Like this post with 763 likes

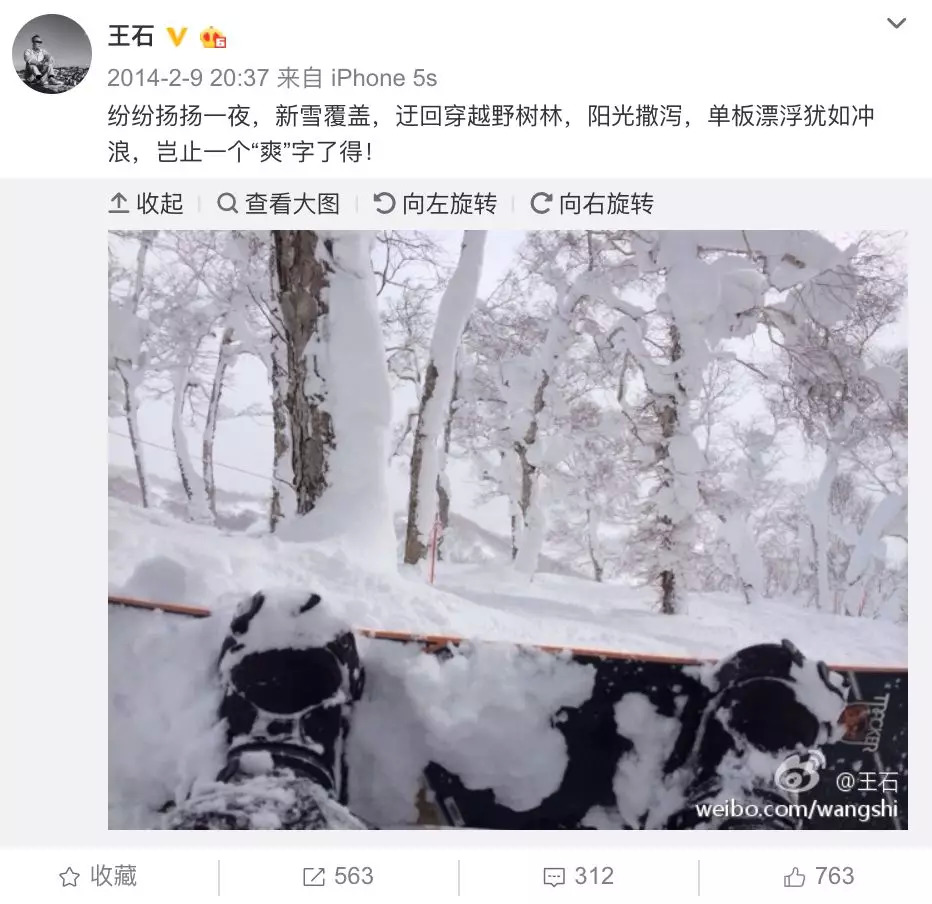coord(819,877)
